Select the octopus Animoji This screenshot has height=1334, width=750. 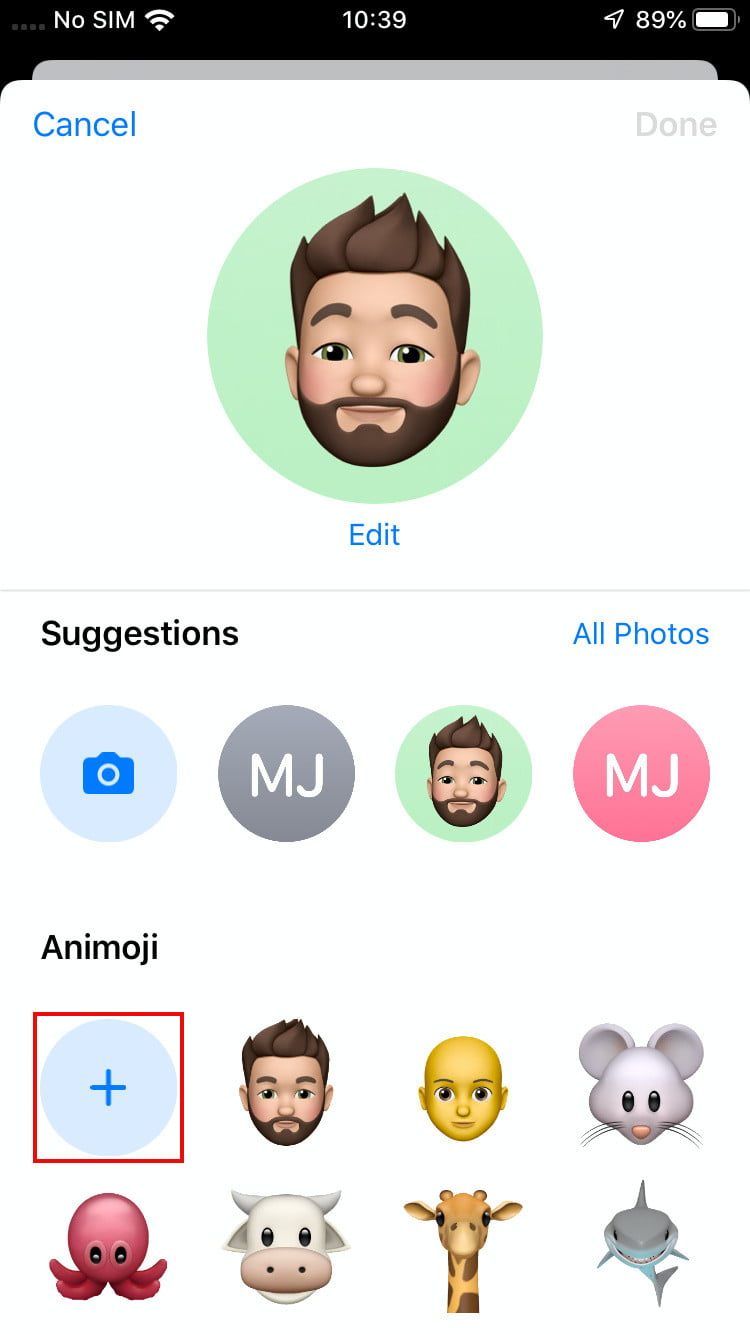coord(108,1245)
